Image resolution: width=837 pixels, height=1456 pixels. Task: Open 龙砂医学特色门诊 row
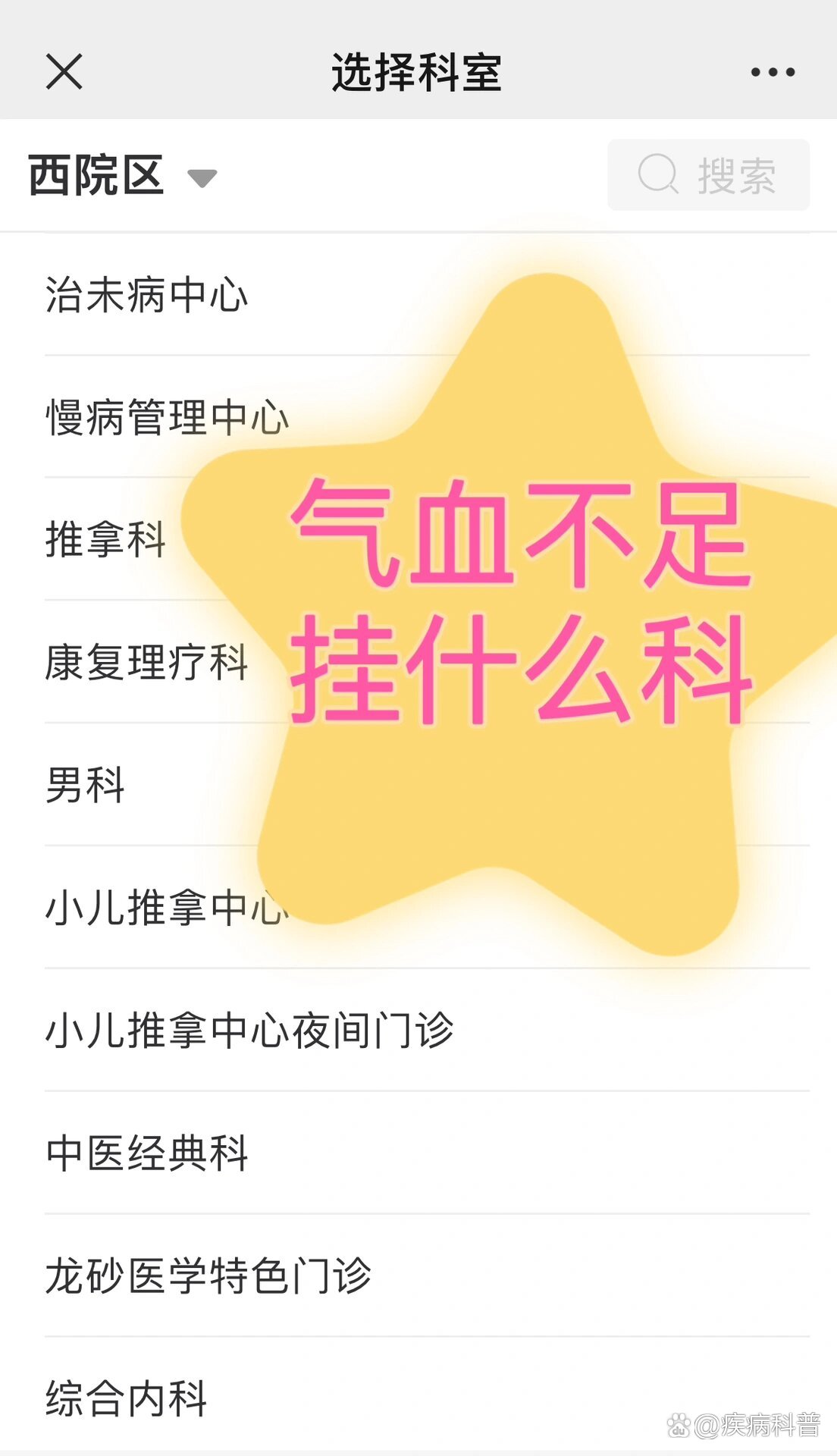[x=418, y=1276]
